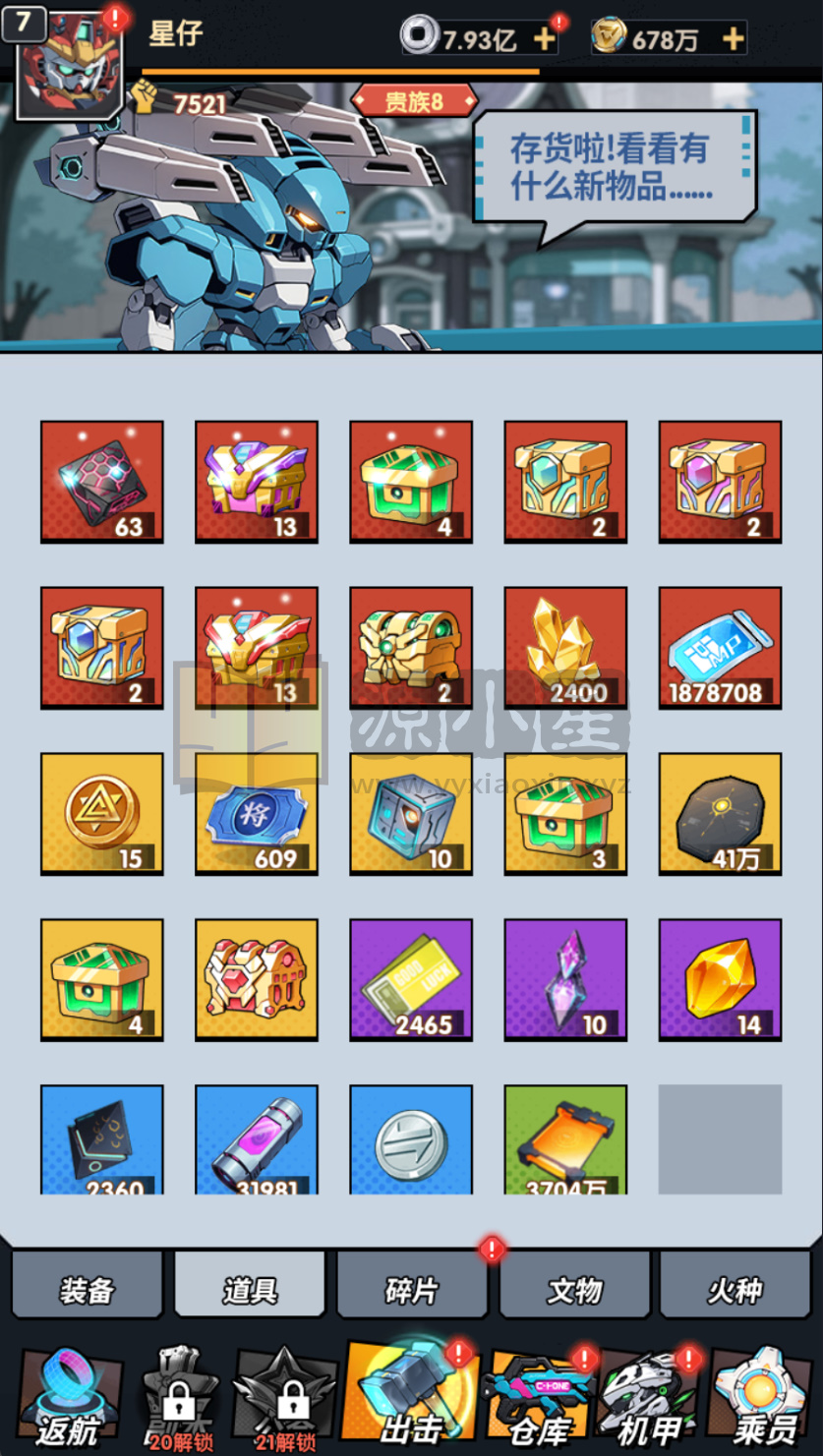Switch to the 装备 tab
The height and width of the screenshot is (1456, 823).
(87, 1289)
